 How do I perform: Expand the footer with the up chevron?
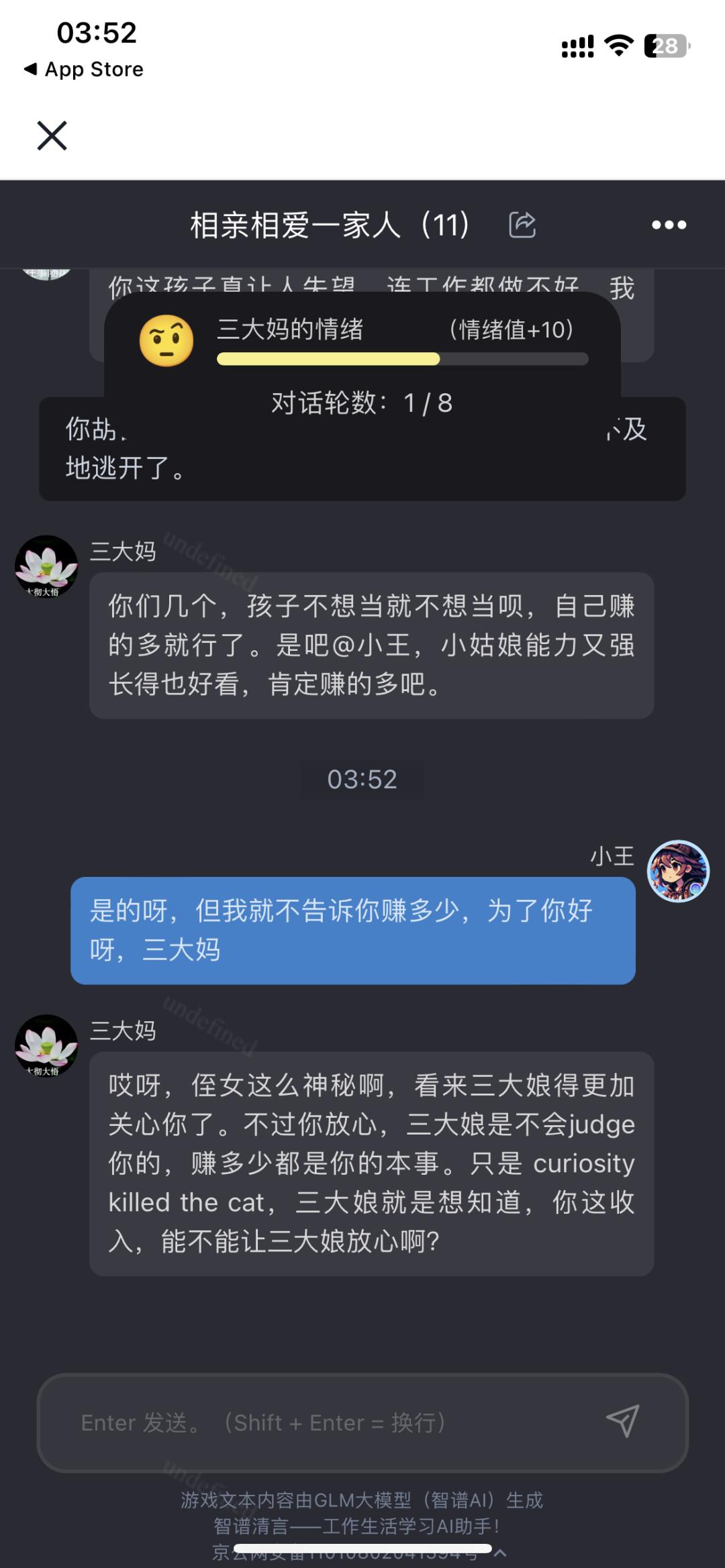point(500,1553)
